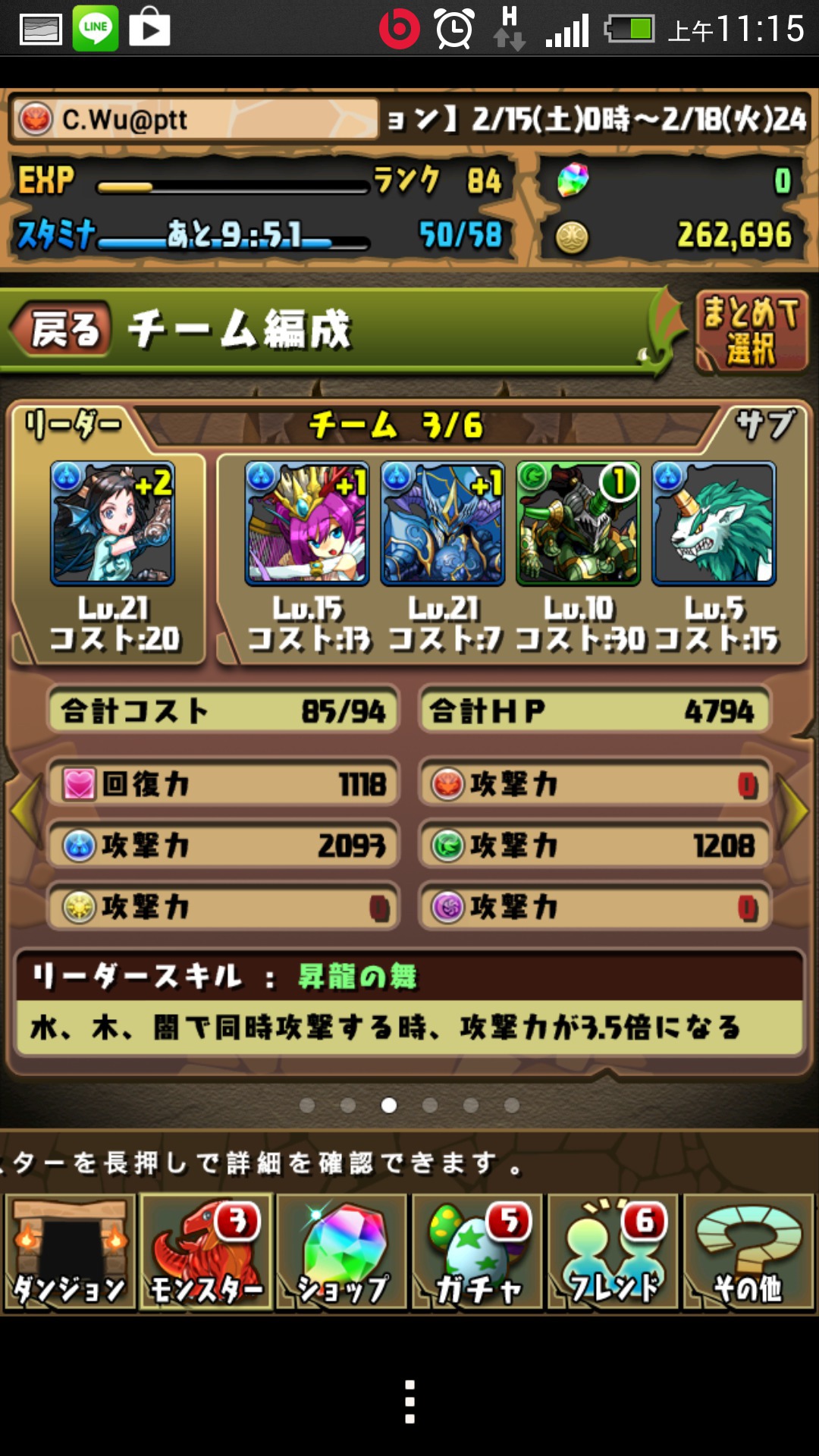
Task: Tap the 戻る back button
Action: coord(61,329)
